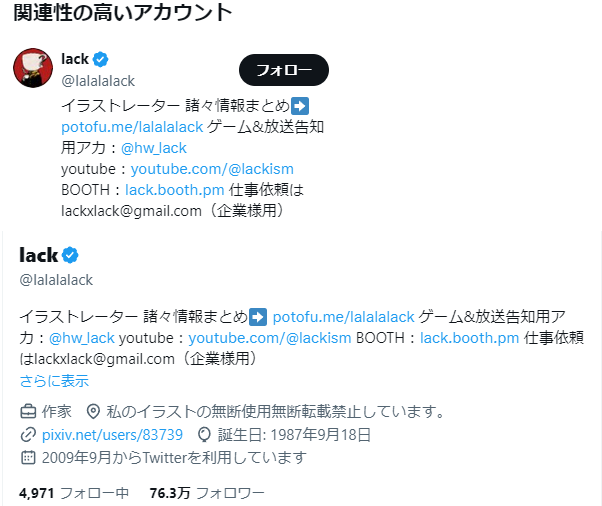Image resolution: width=602 pixels, height=506 pixels.
Task: Open @hw_lack mention in profile bio
Action: coord(82,337)
